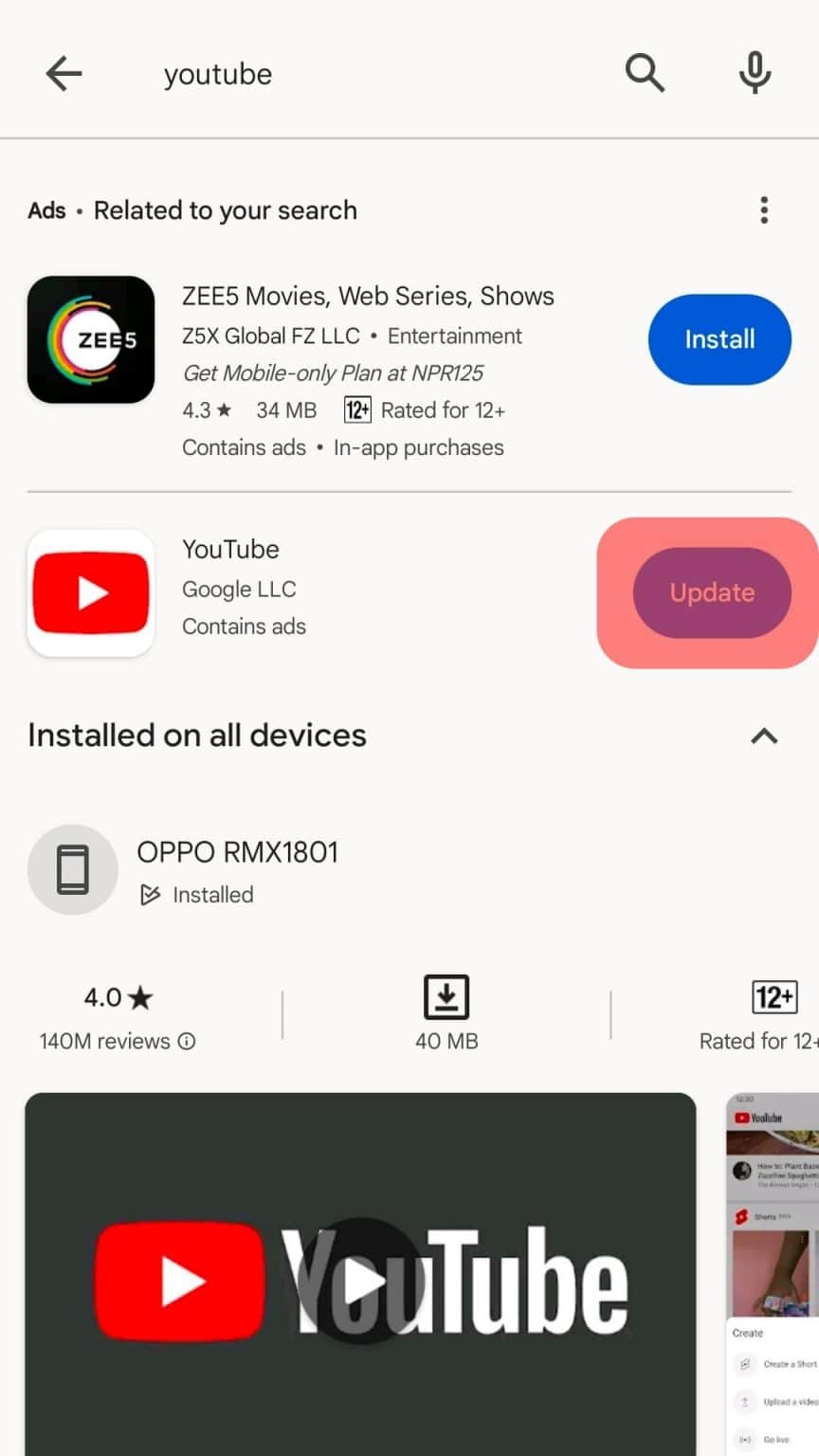Tap the search magnifier icon
The width and height of the screenshot is (819, 1456).
click(645, 72)
